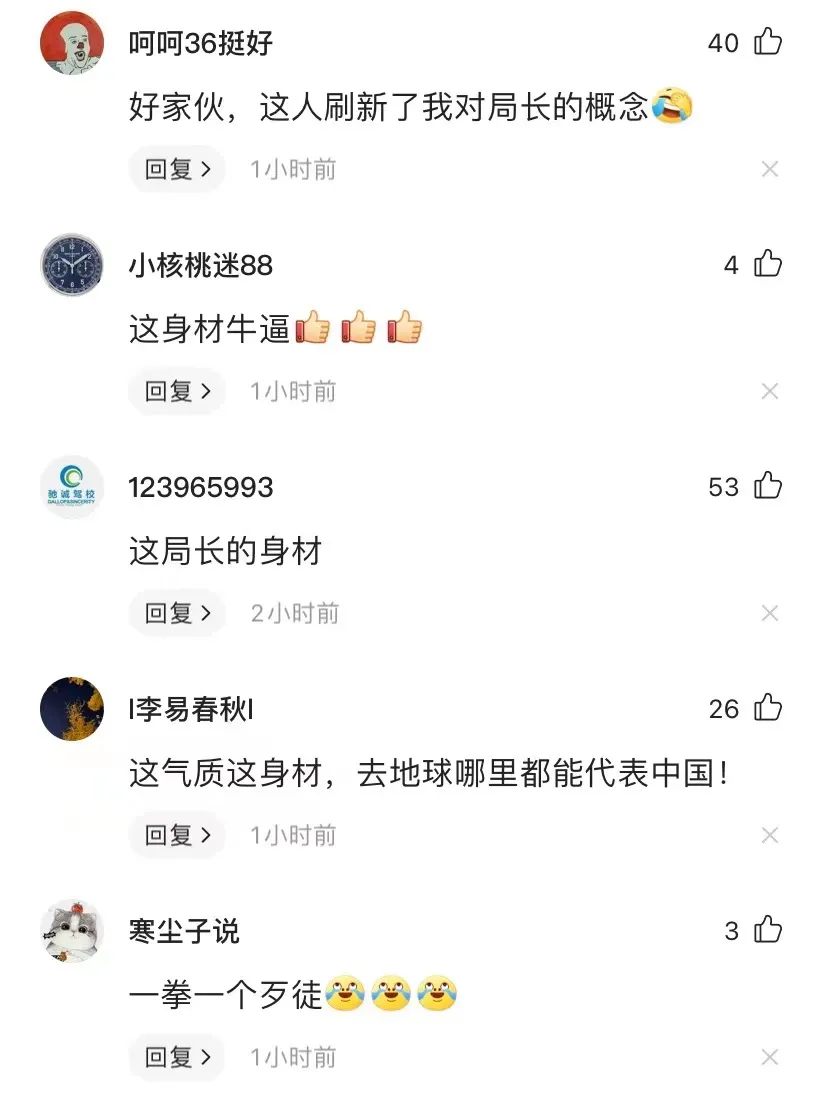Reply to 小核桃迷88's comment
This screenshot has height=1113, width=828.
(178, 391)
